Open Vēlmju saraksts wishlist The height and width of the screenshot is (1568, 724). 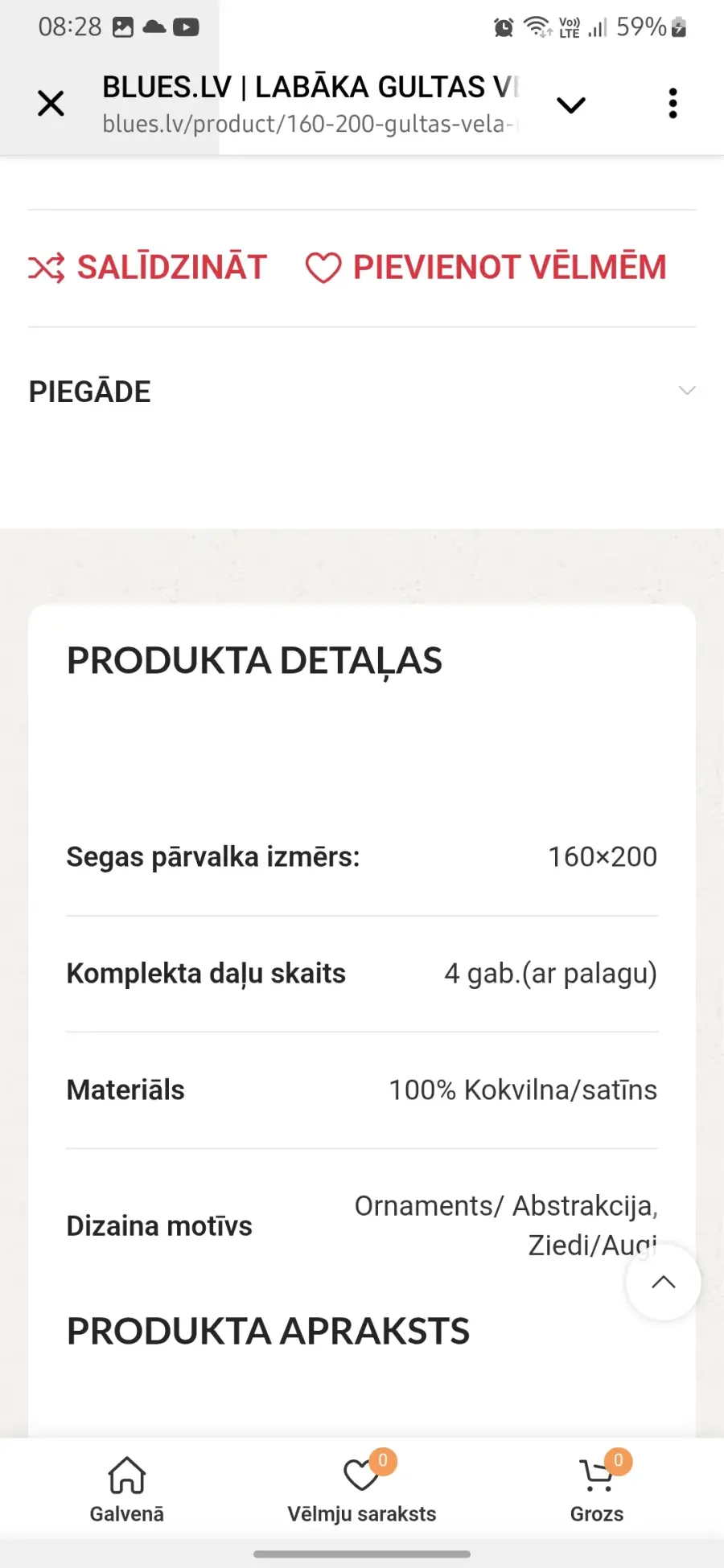point(362,1490)
